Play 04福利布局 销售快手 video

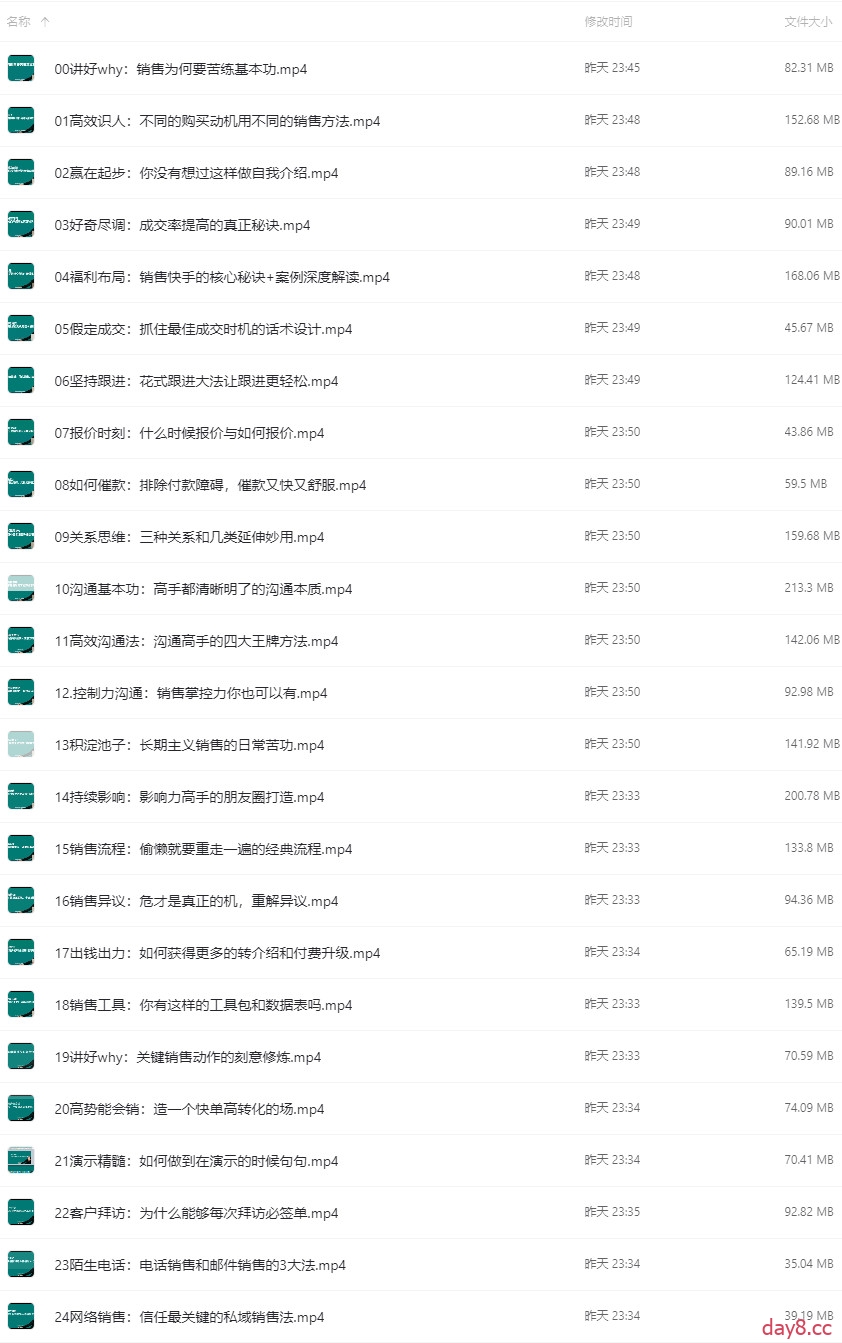[x=222, y=277]
